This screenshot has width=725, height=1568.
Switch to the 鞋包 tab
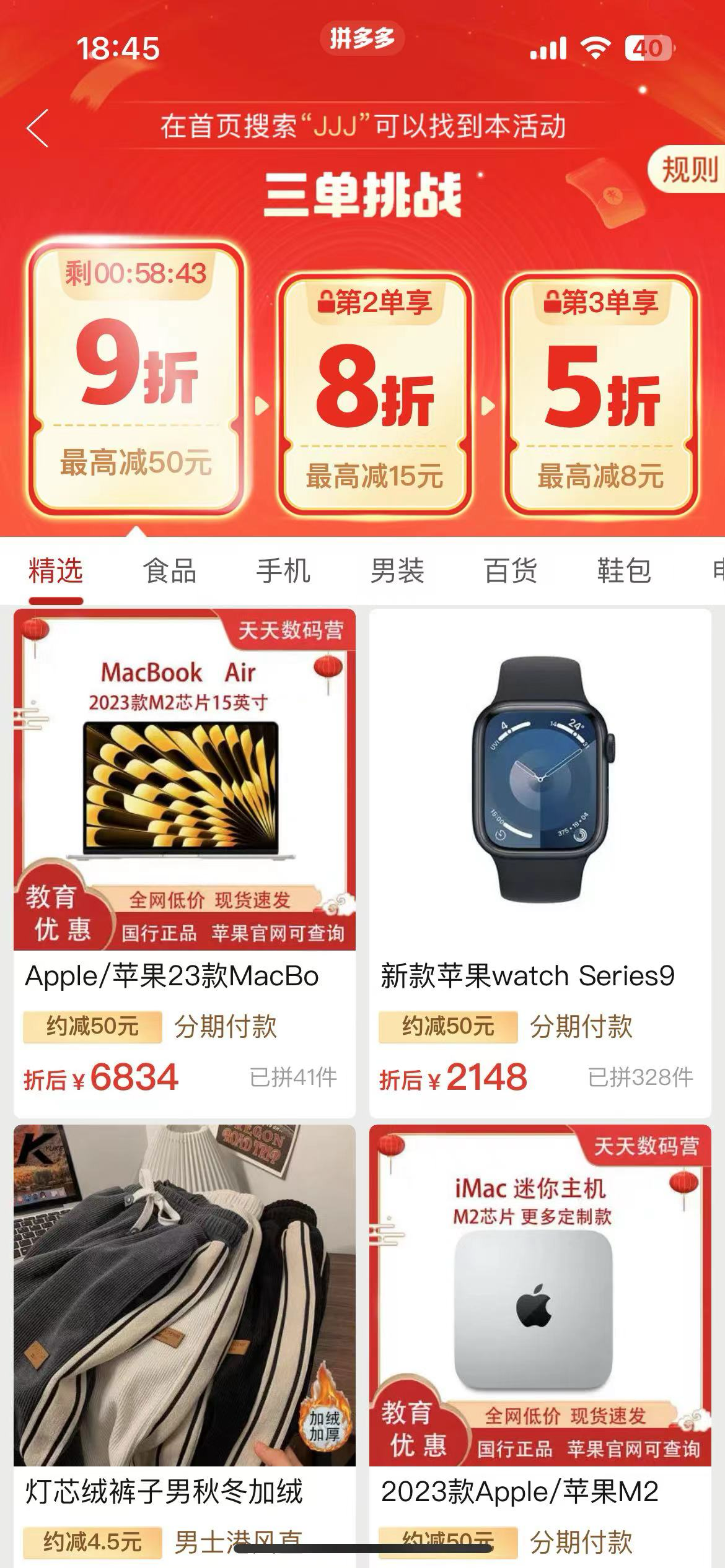[623, 570]
